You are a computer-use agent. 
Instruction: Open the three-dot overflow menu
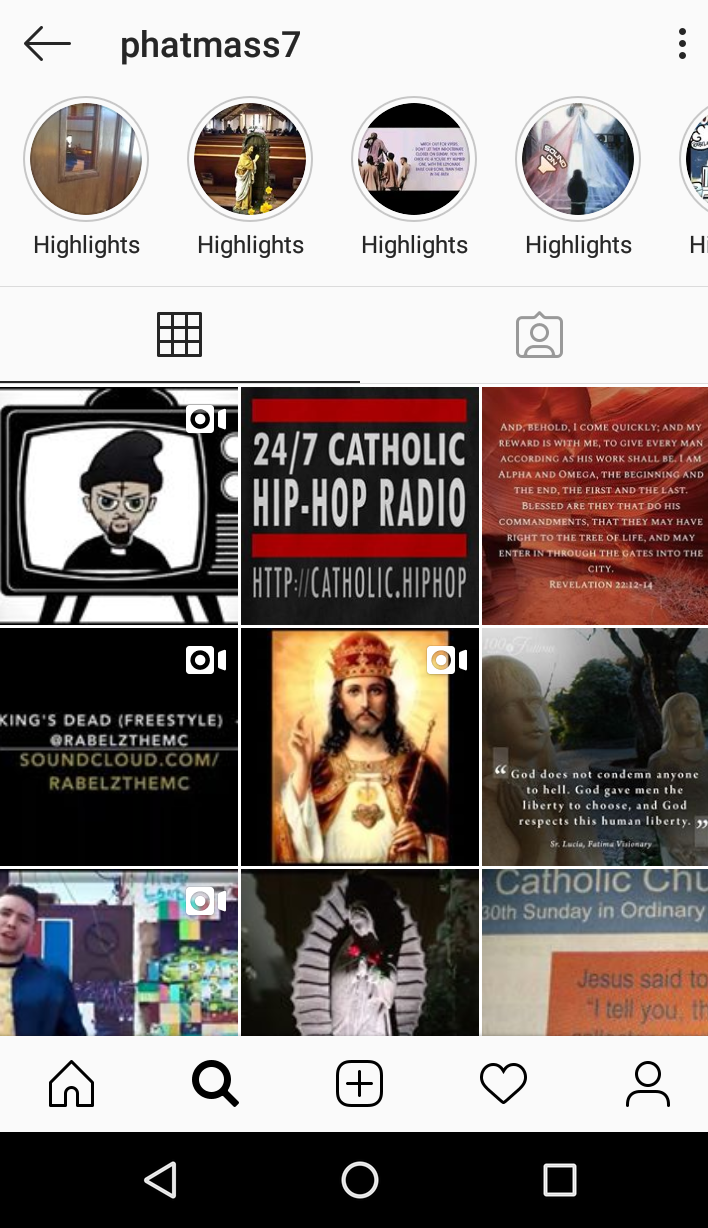(x=682, y=44)
